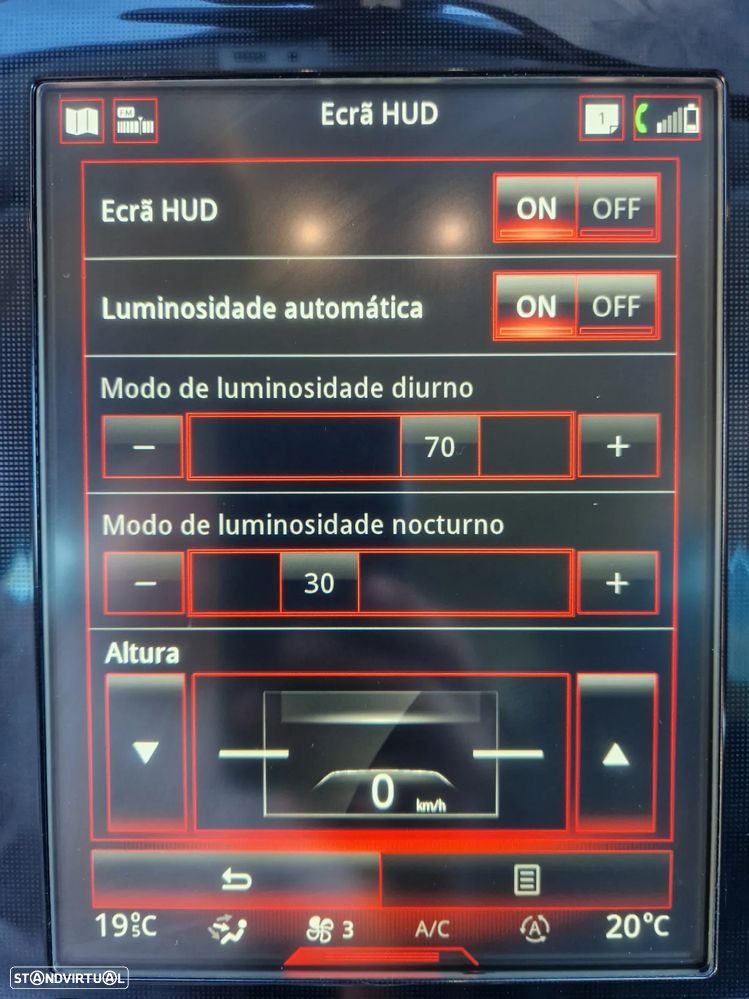Raise the HUD Altura with up arrow

tap(617, 753)
